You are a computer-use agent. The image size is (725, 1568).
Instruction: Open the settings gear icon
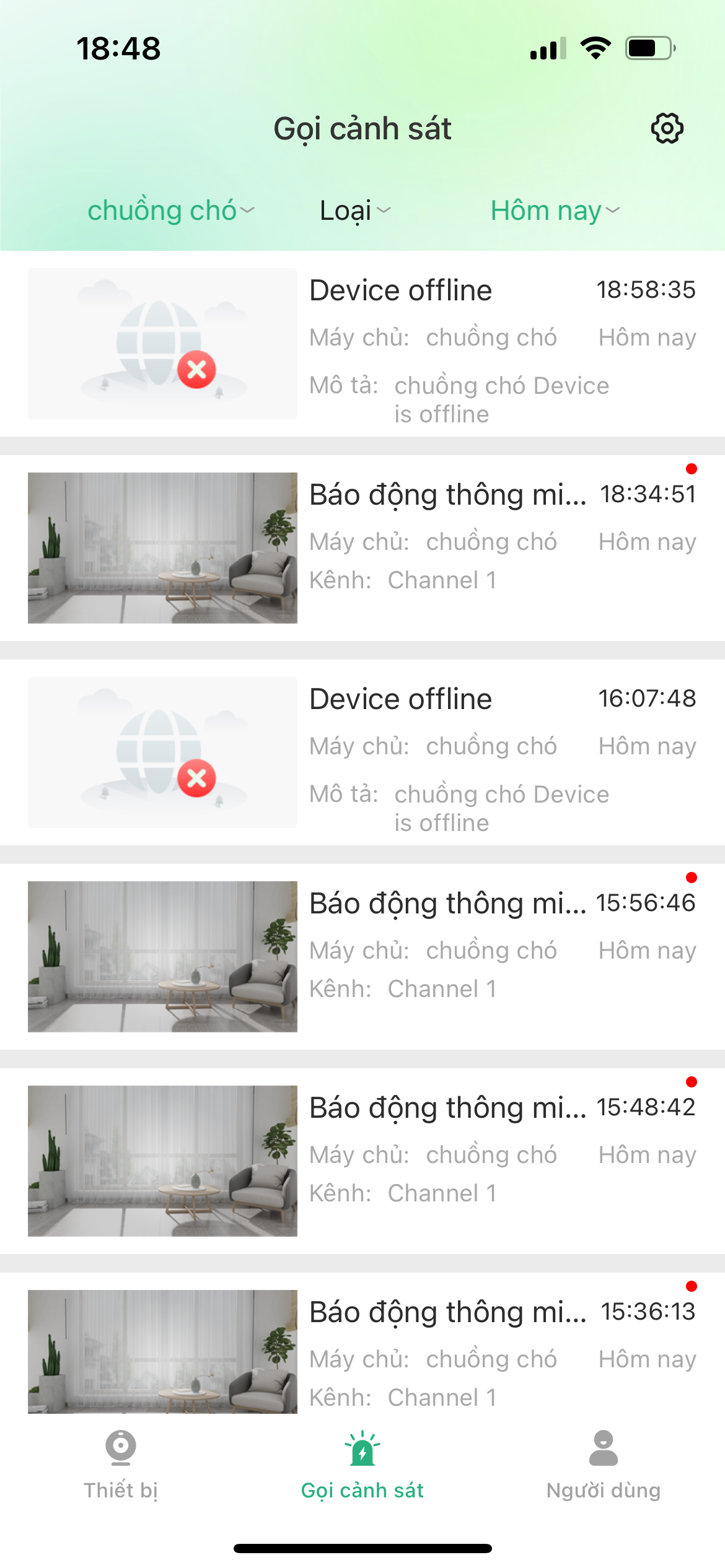[667, 128]
